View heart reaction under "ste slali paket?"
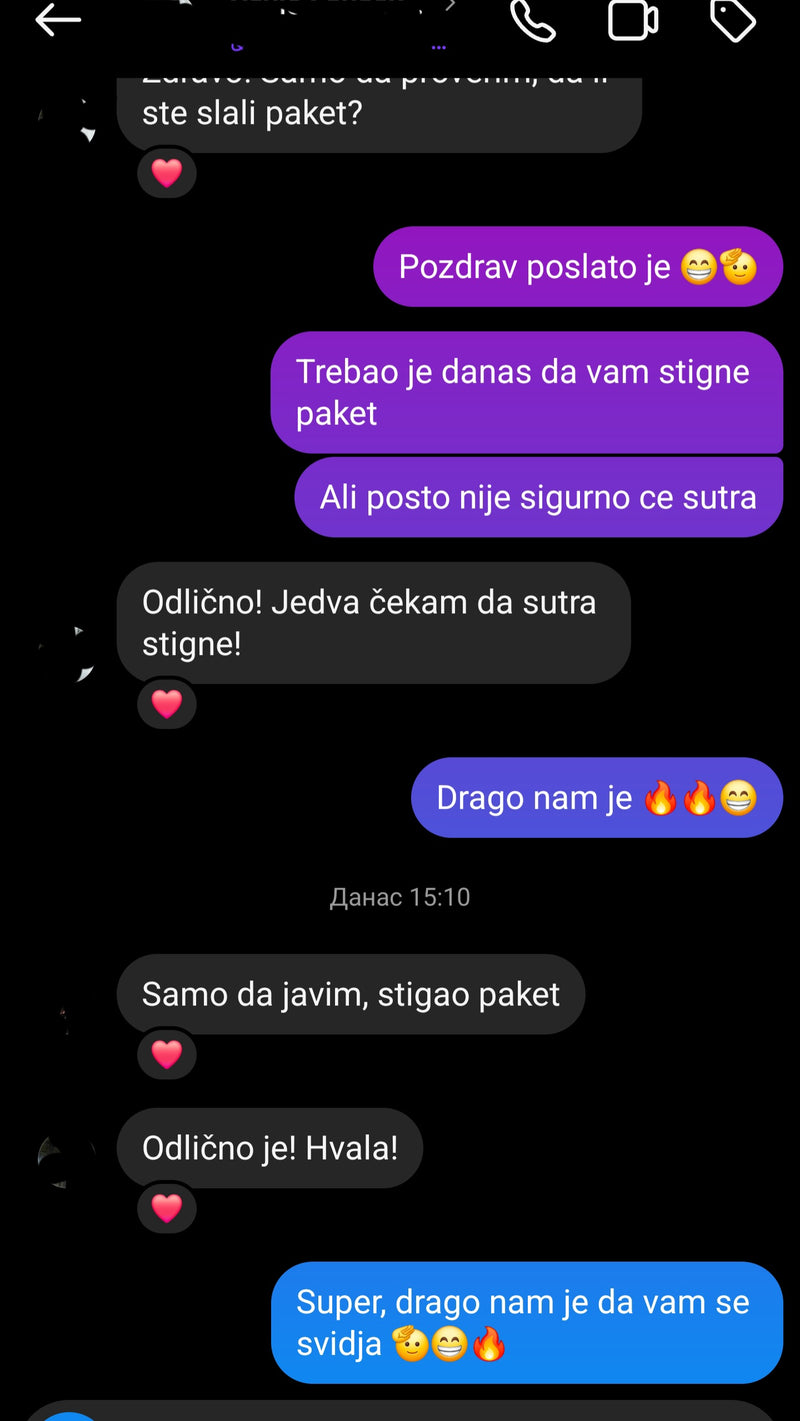The image size is (800, 1421). (x=166, y=174)
